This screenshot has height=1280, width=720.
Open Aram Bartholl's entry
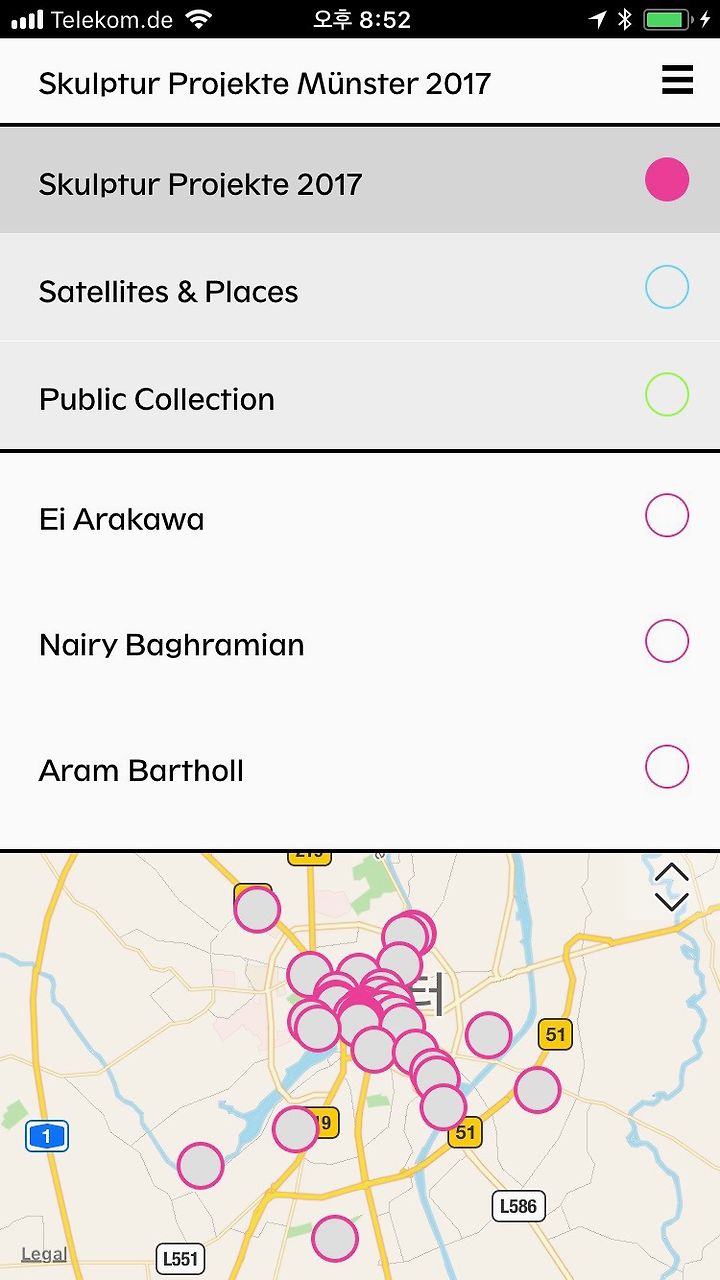tap(360, 769)
